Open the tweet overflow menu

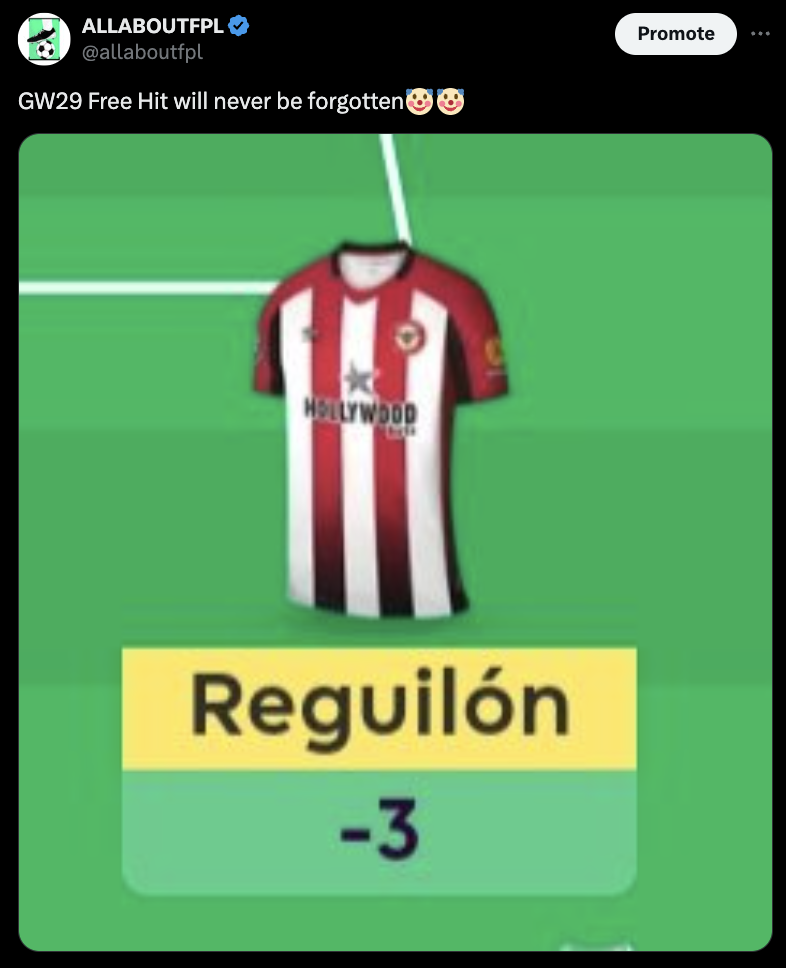760,34
